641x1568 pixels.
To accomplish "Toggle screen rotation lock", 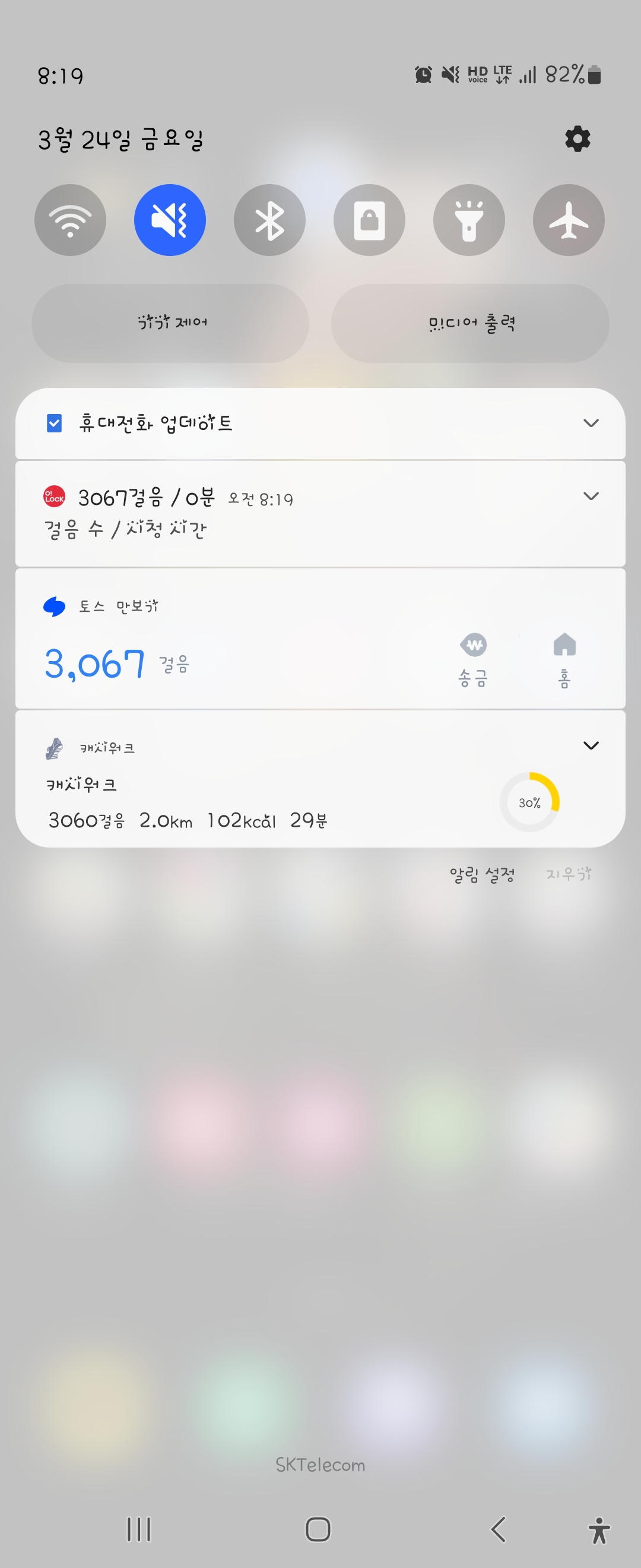I will 369,220.
